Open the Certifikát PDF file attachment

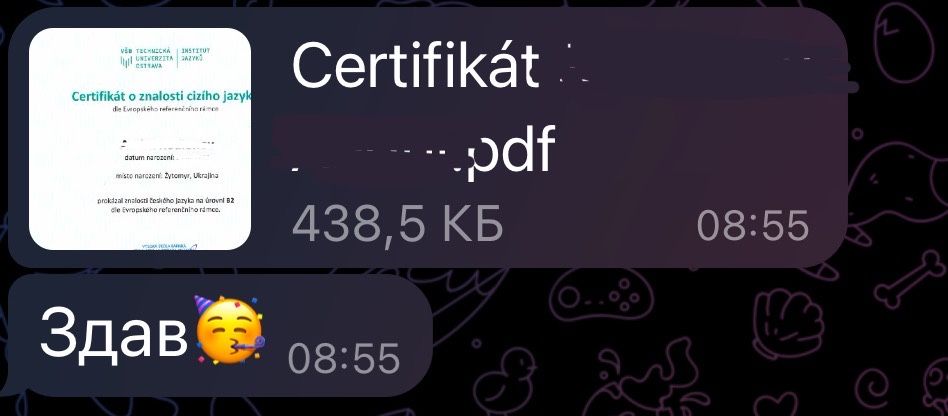click(x=139, y=139)
